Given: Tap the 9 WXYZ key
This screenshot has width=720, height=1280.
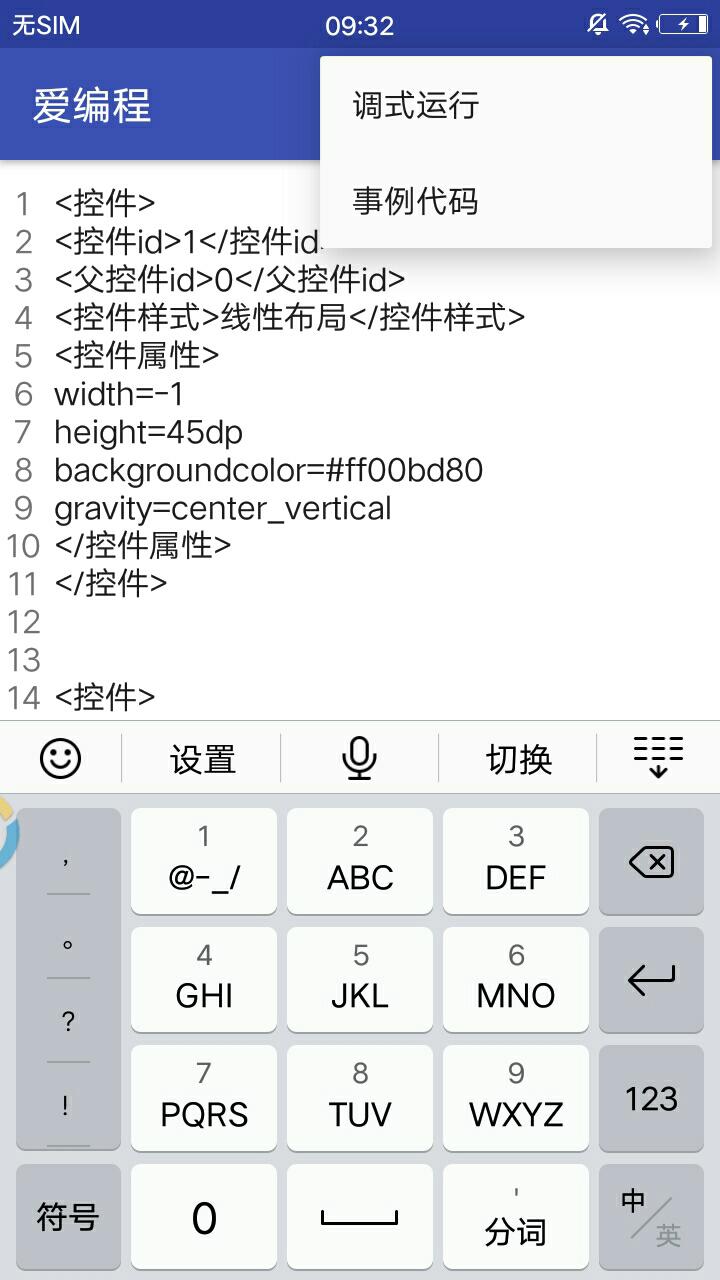Looking at the screenshot, I should click(x=516, y=1098).
